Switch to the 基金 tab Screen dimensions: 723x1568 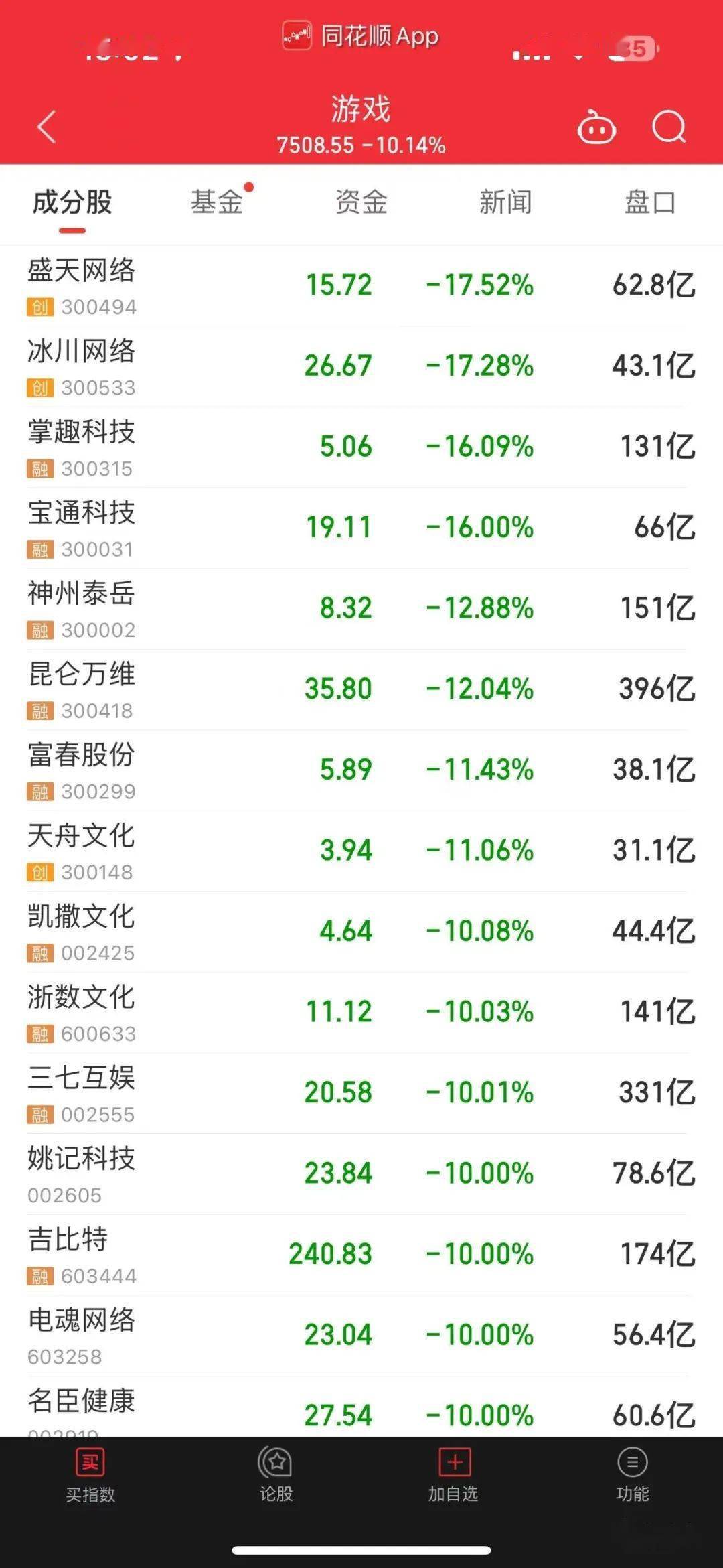coord(217,202)
